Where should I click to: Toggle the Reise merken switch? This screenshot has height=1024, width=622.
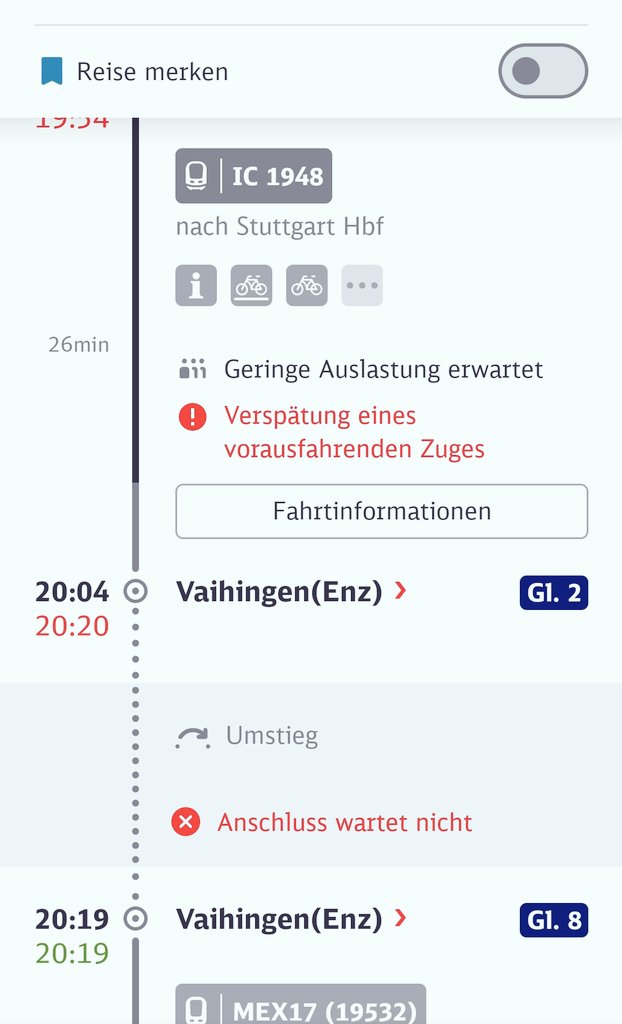click(543, 71)
